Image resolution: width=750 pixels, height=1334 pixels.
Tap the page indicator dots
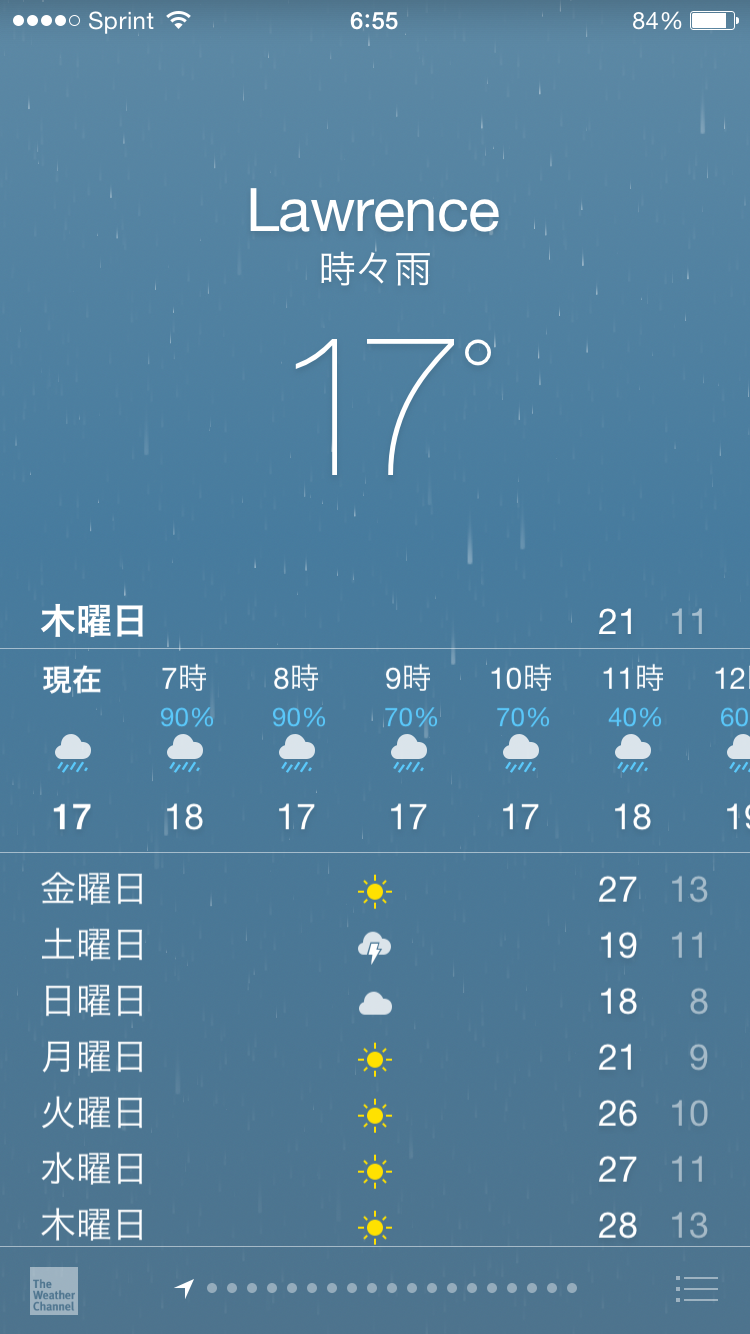coord(376,1288)
